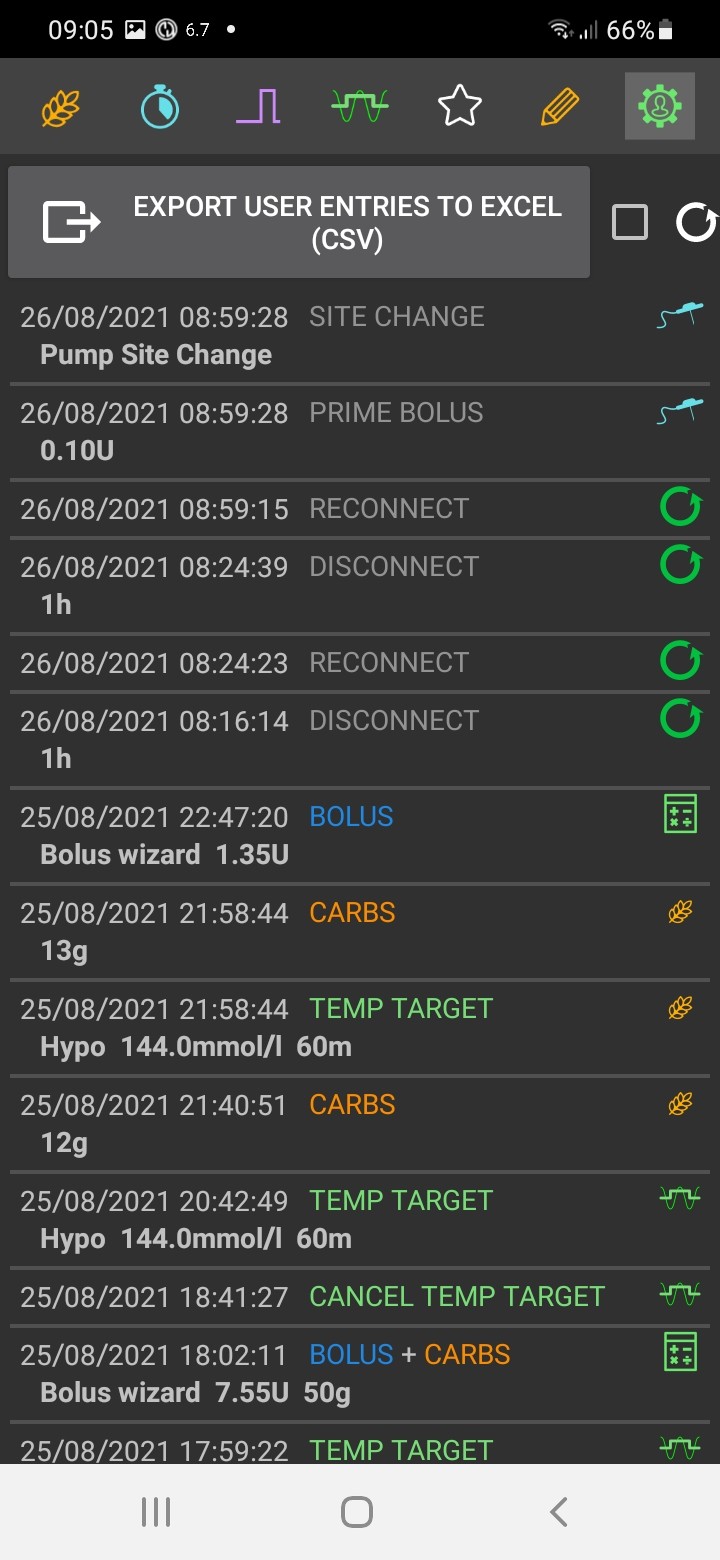Select the orange pencil note icon
The image size is (720, 1560).
pos(558,104)
